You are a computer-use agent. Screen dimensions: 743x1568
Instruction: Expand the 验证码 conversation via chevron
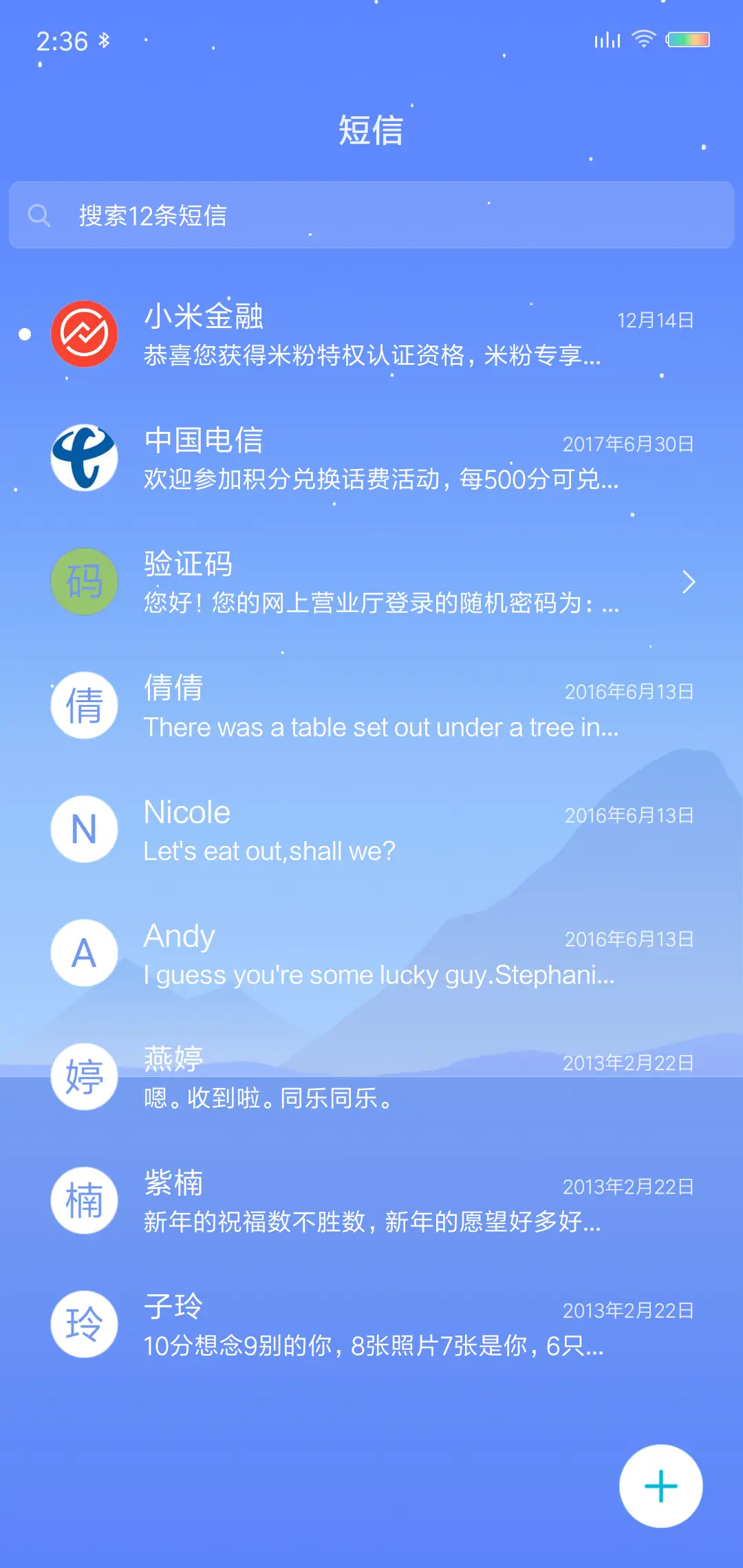point(689,581)
